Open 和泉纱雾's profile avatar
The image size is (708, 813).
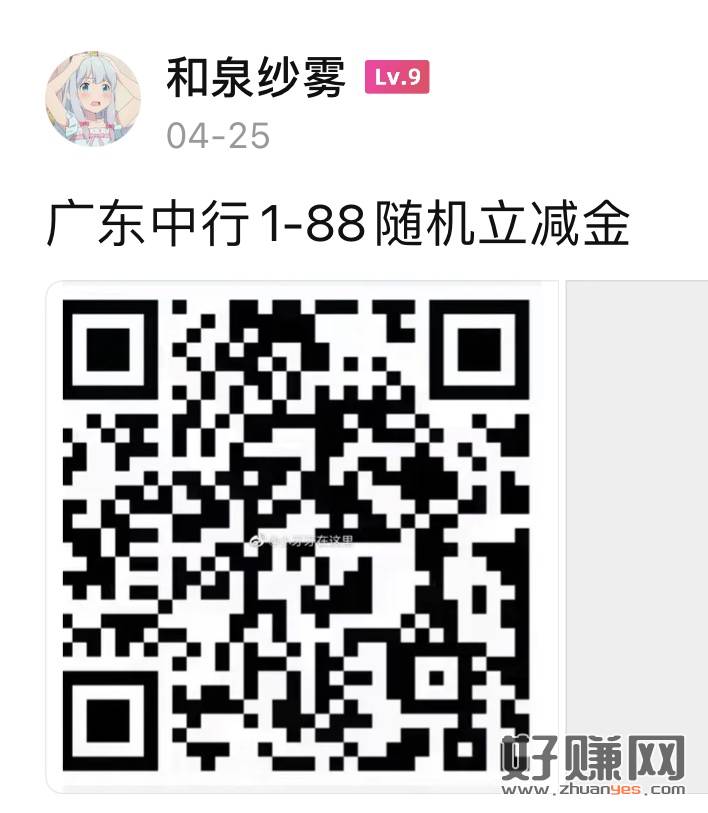coord(93,97)
